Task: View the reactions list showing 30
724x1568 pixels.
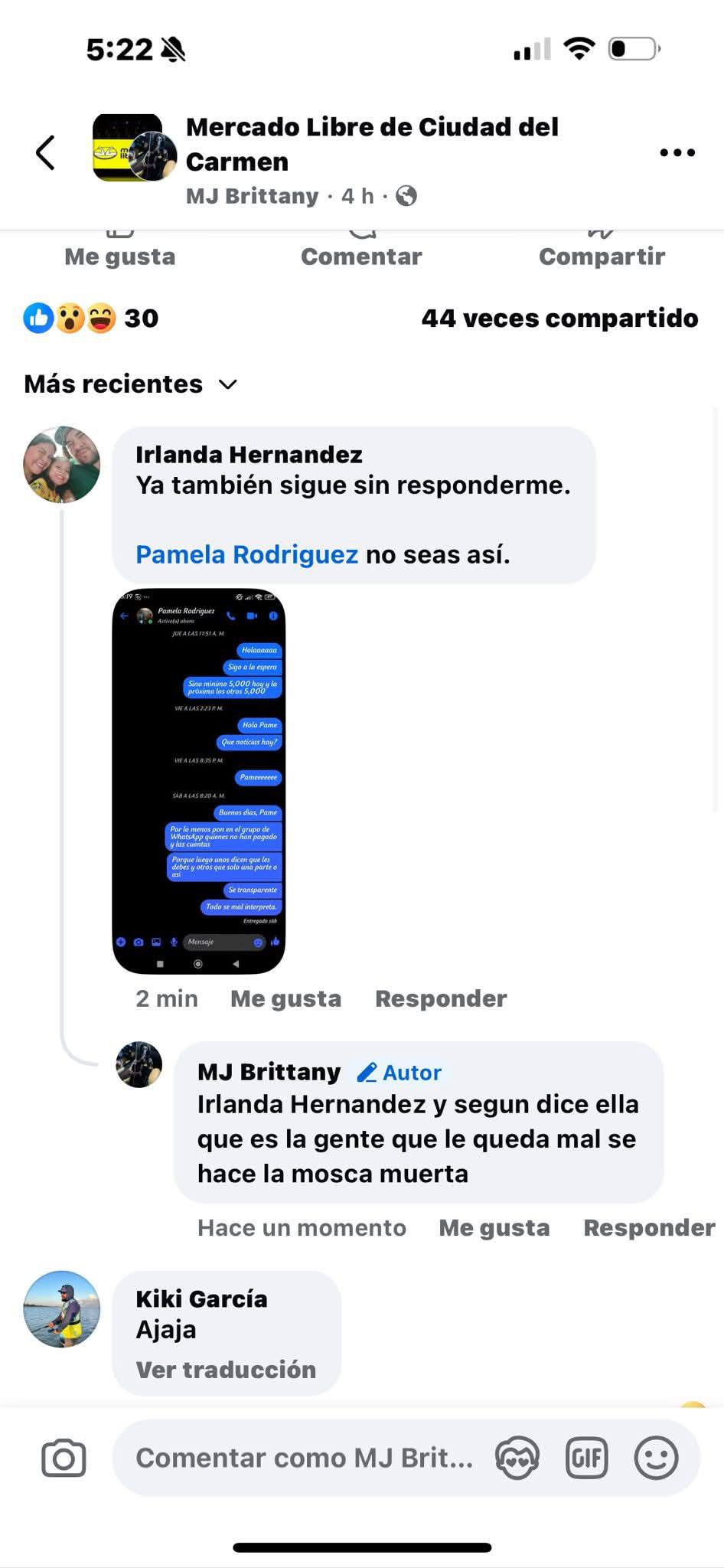Action: tap(92, 318)
